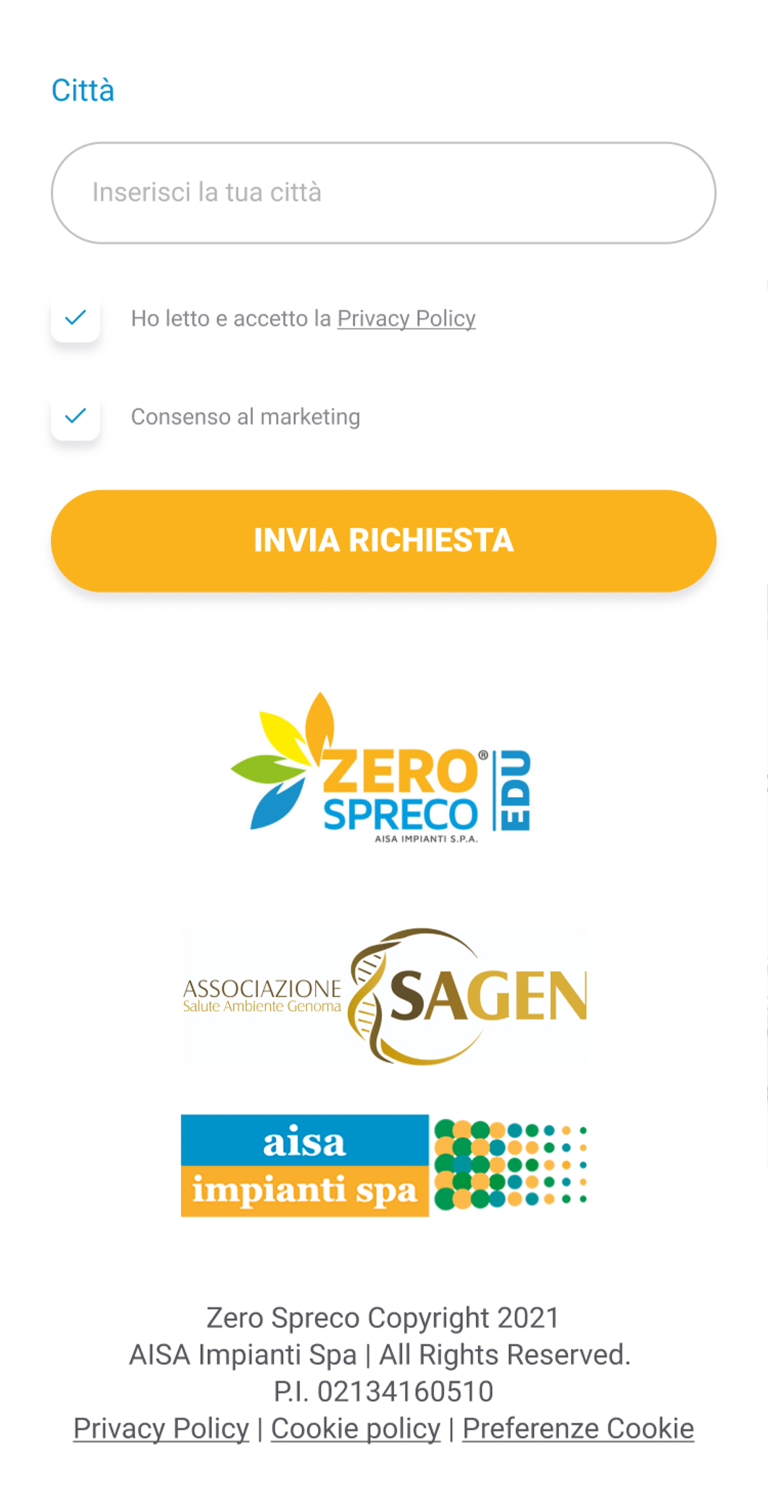Tap the city input field
Viewport: 768px width, 1509px height.
click(383, 193)
